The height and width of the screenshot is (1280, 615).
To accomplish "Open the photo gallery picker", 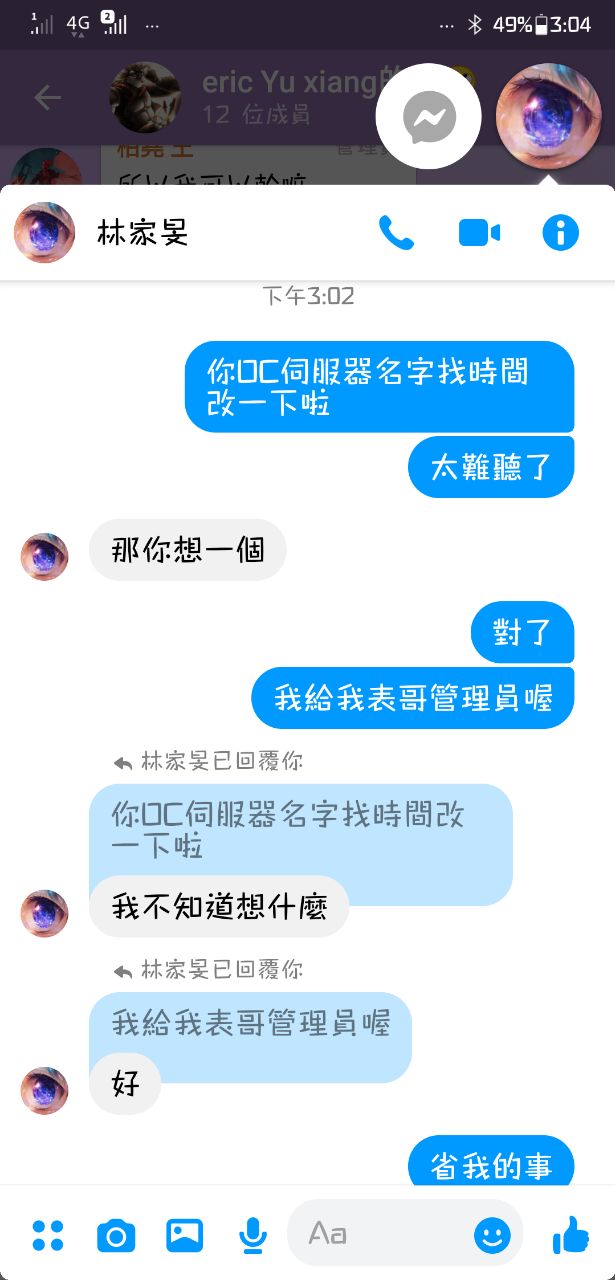I will pyautogui.click(x=185, y=1235).
